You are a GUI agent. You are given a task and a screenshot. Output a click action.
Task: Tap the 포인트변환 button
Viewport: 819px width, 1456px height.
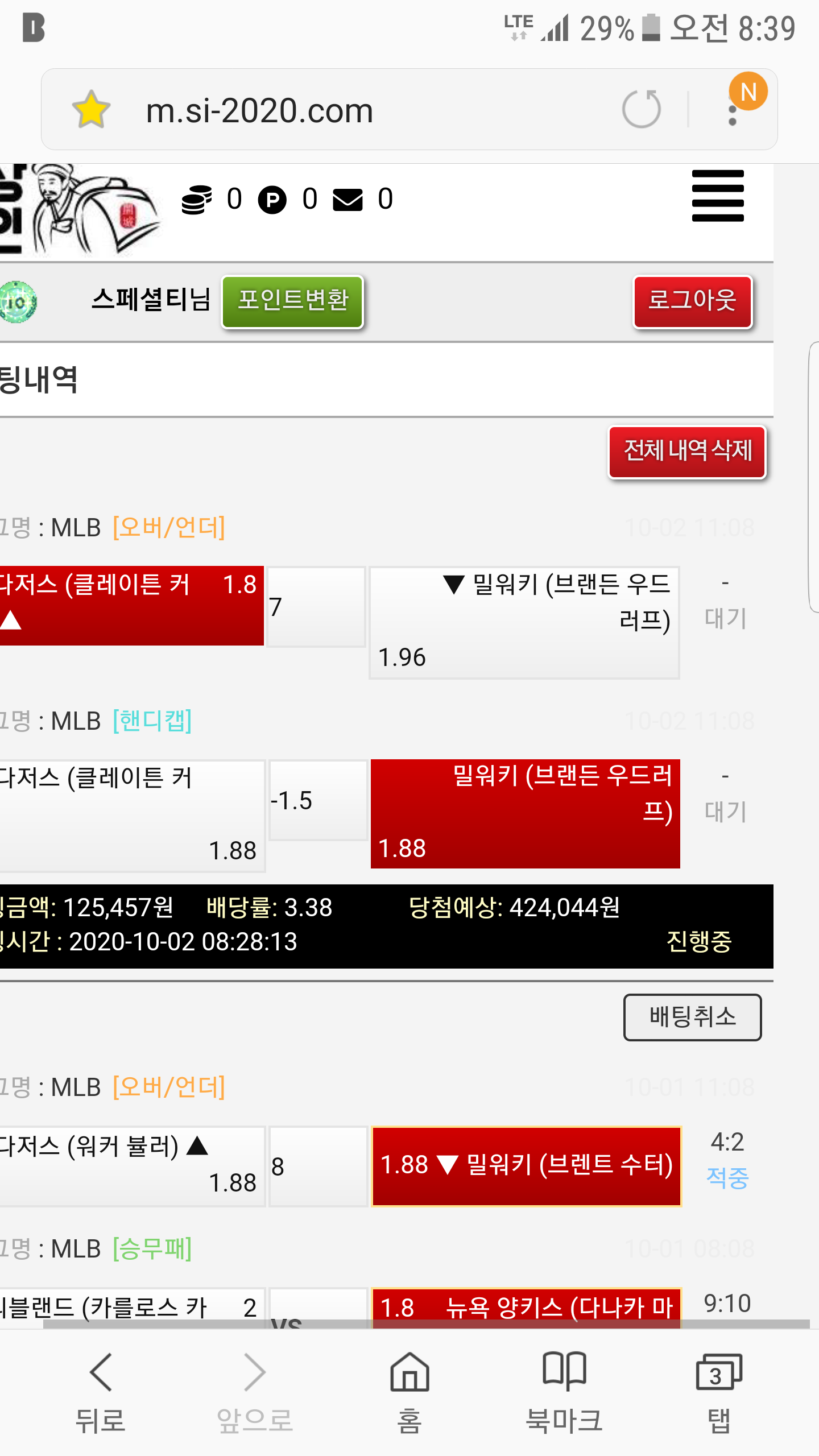point(292,301)
